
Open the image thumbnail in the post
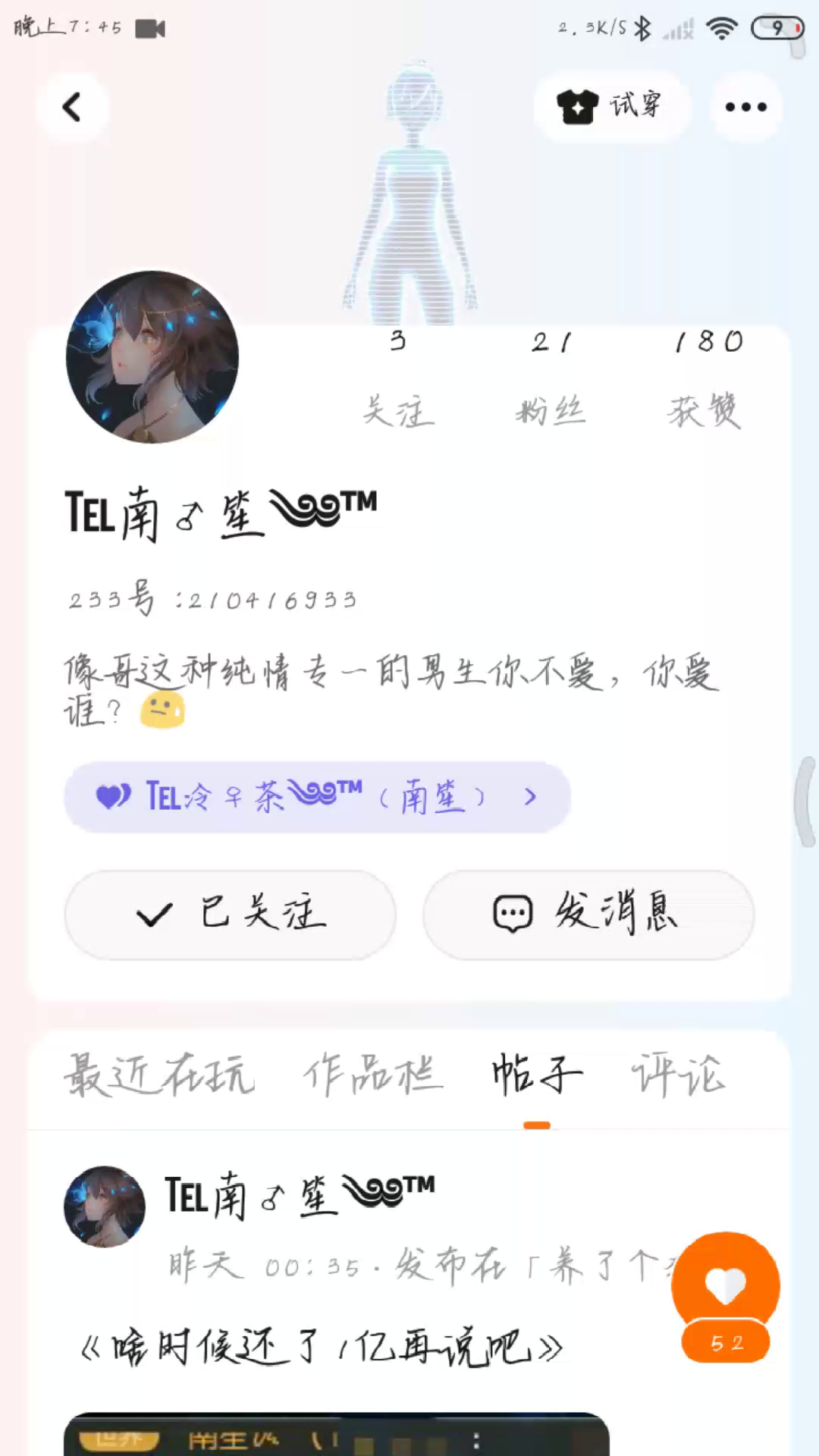pyautogui.click(x=336, y=1435)
